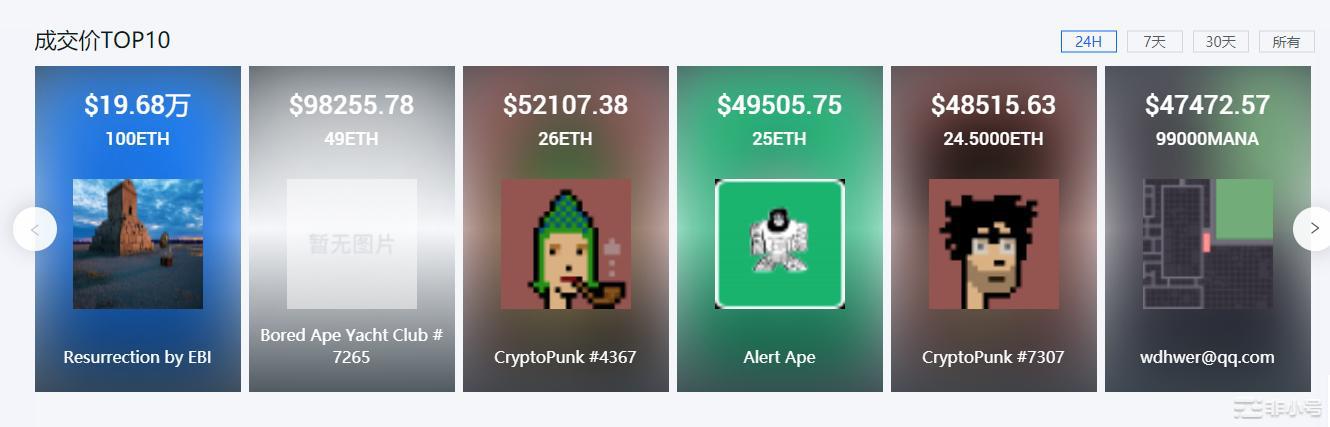Go to previous carousel cards
1330x427 pixels.
point(35,229)
